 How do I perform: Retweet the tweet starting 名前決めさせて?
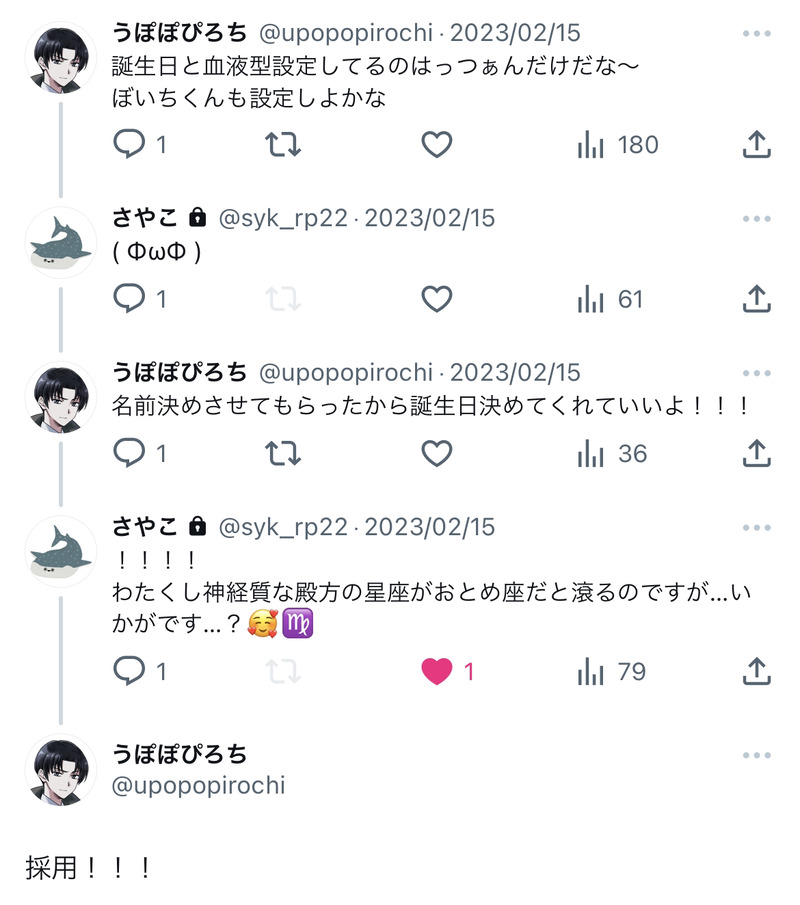(283, 454)
